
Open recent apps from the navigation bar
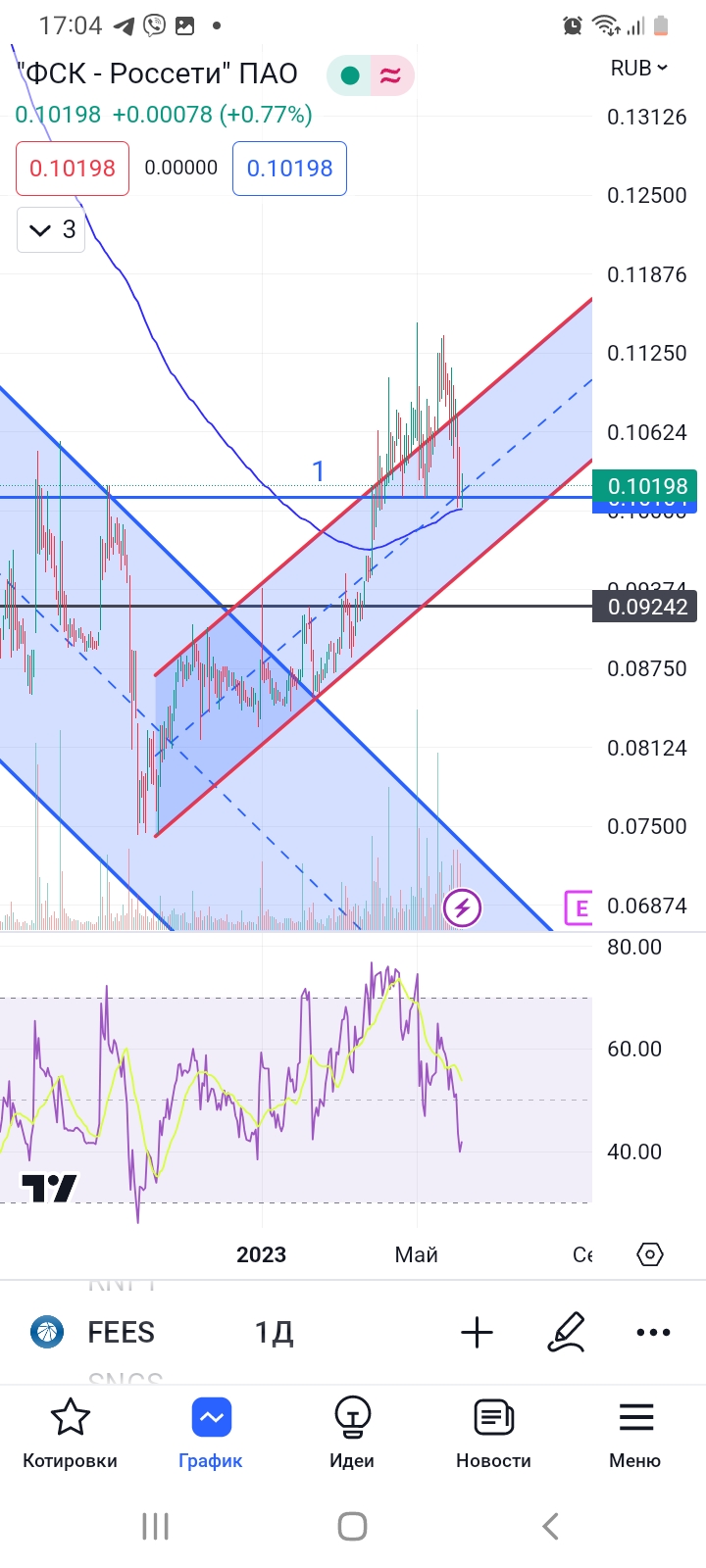tap(155, 1526)
